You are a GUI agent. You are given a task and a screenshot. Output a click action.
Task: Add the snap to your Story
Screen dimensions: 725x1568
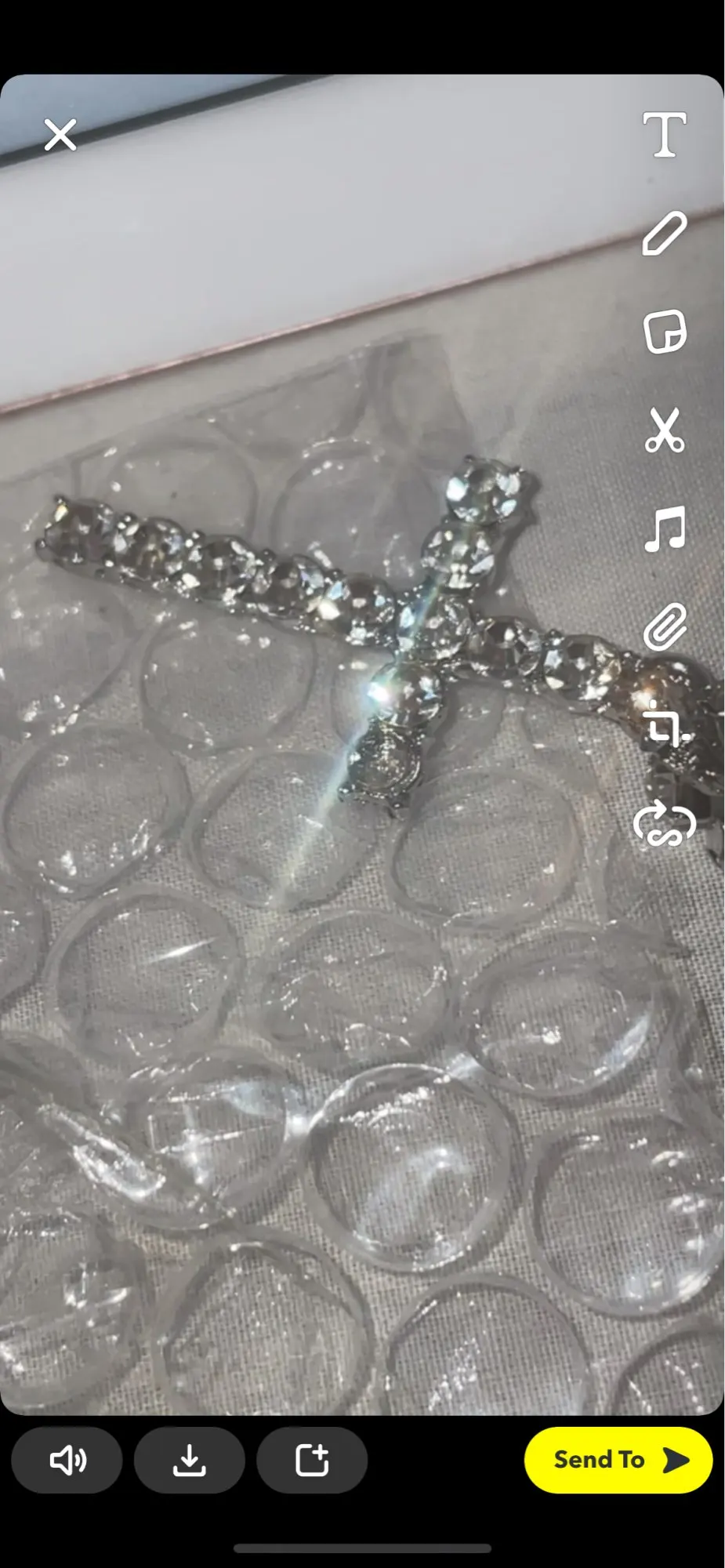[312, 1461]
